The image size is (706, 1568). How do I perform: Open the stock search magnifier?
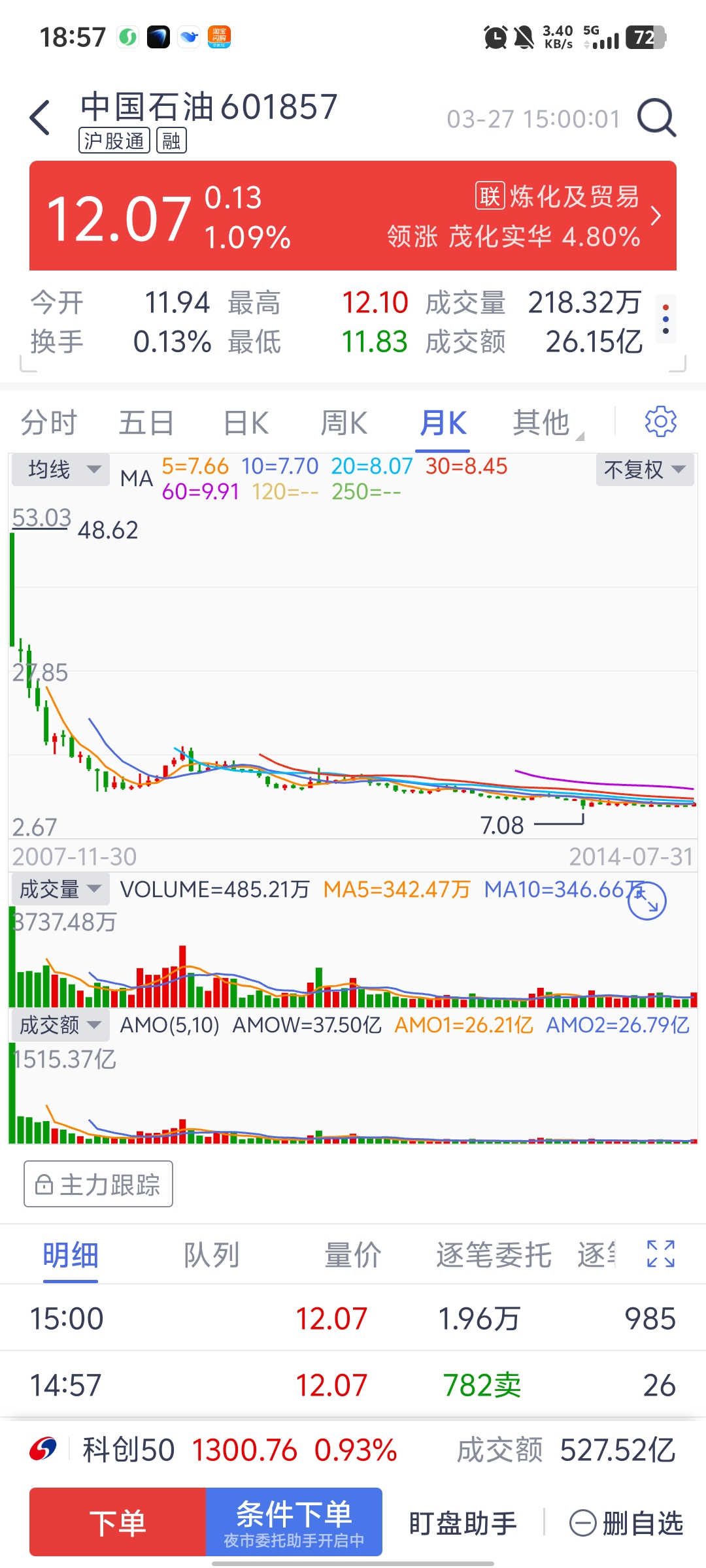[656, 118]
